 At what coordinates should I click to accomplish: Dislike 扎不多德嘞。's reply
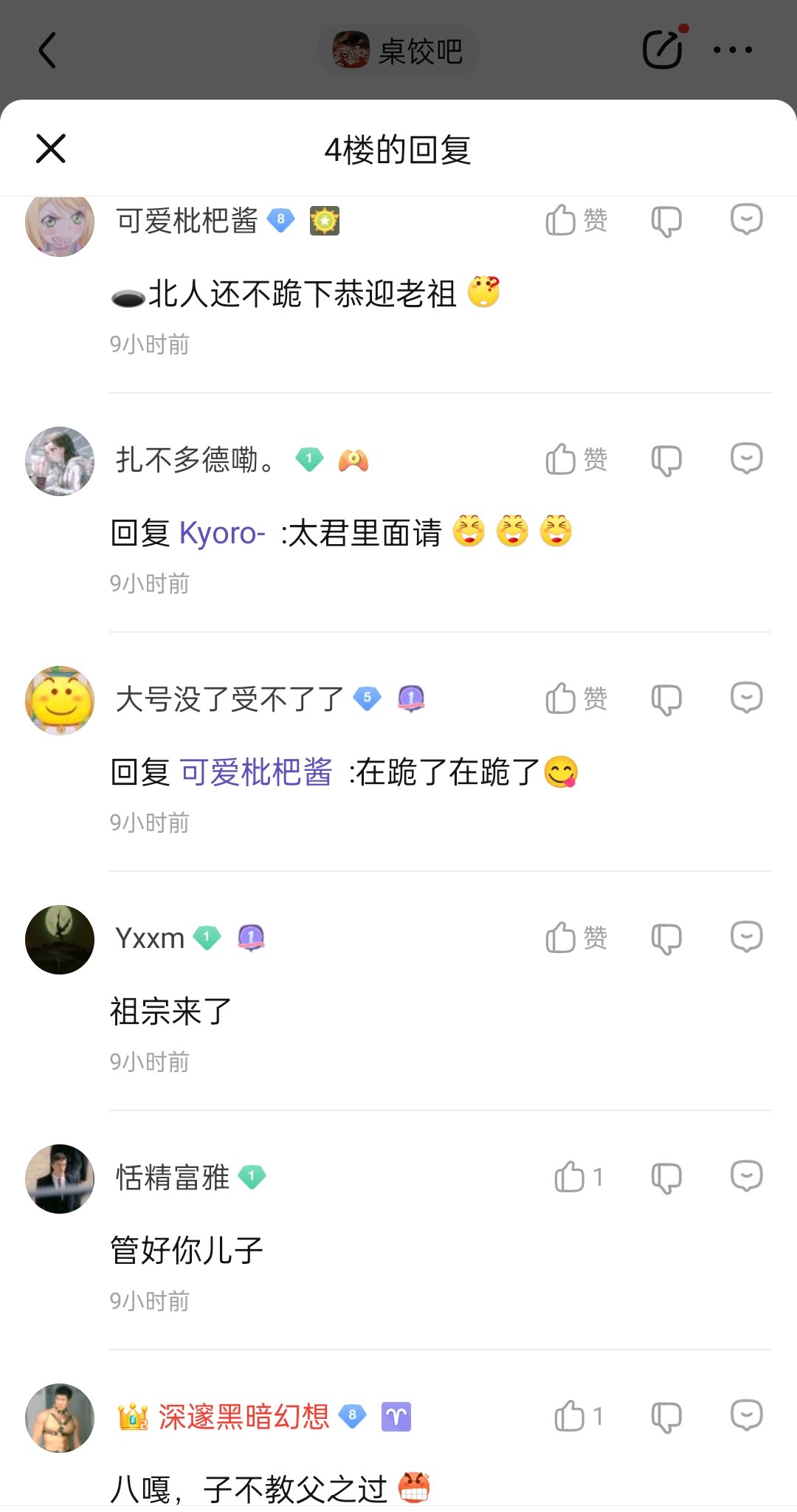(666, 460)
